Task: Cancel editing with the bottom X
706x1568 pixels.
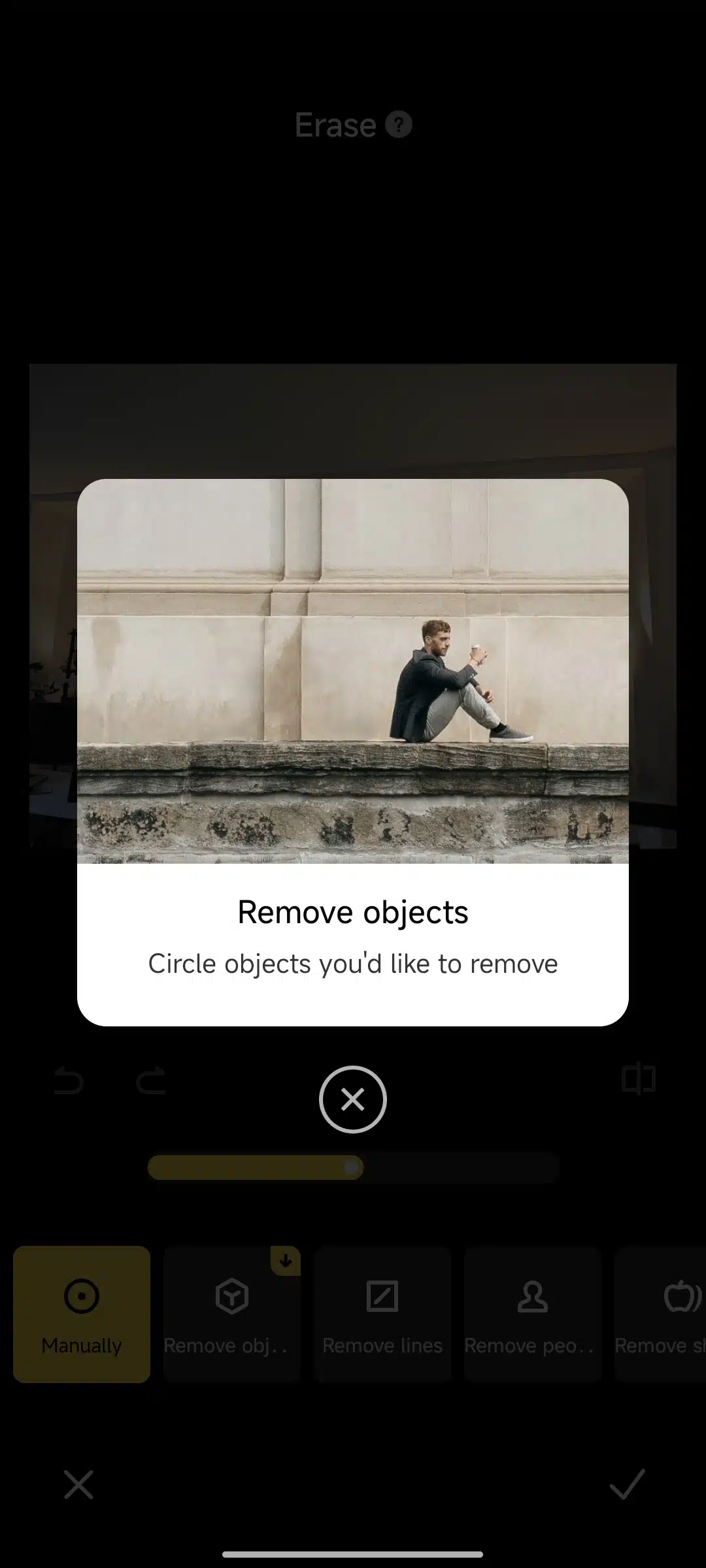Action: click(78, 1484)
